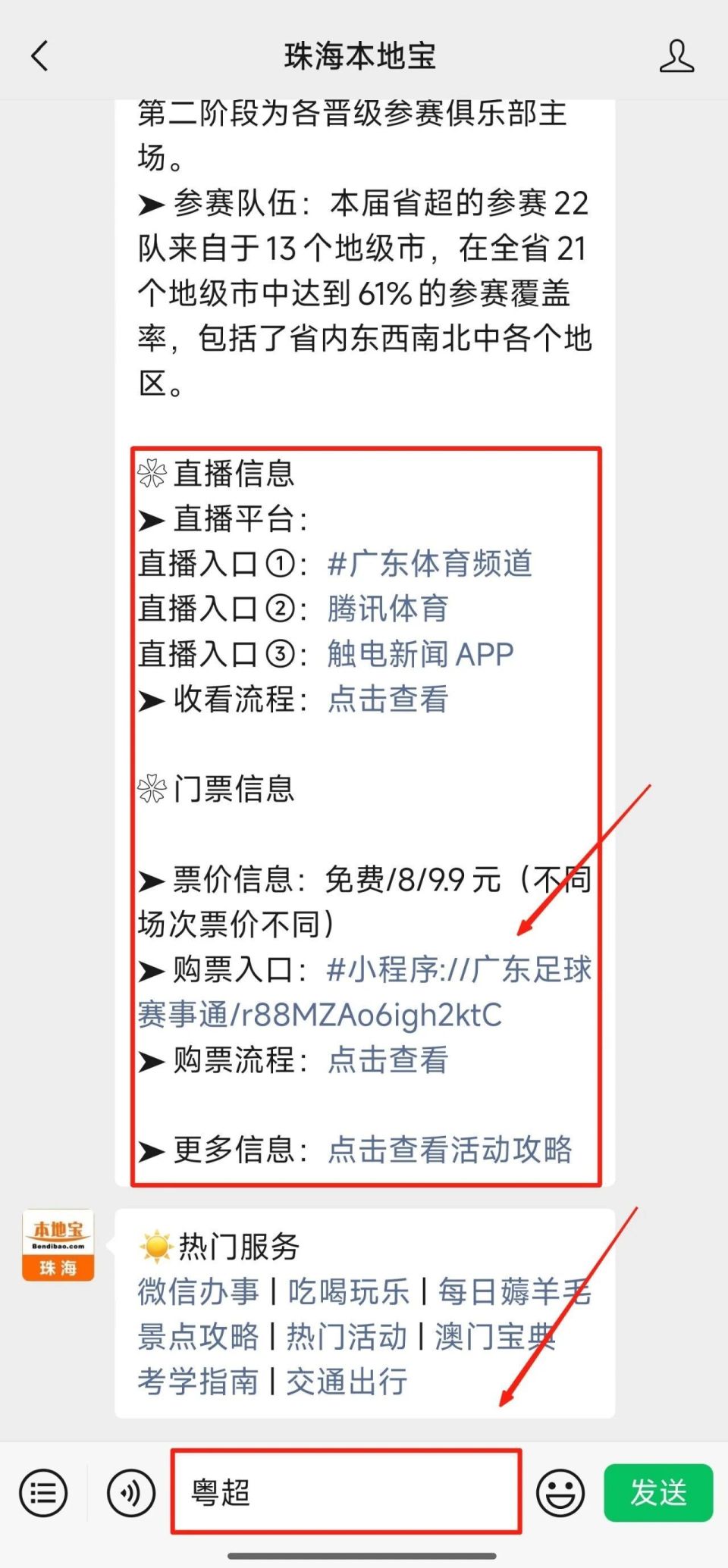Open the 热门活动 link
The width and height of the screenshot is (728, 1568).
(347, 1337)
